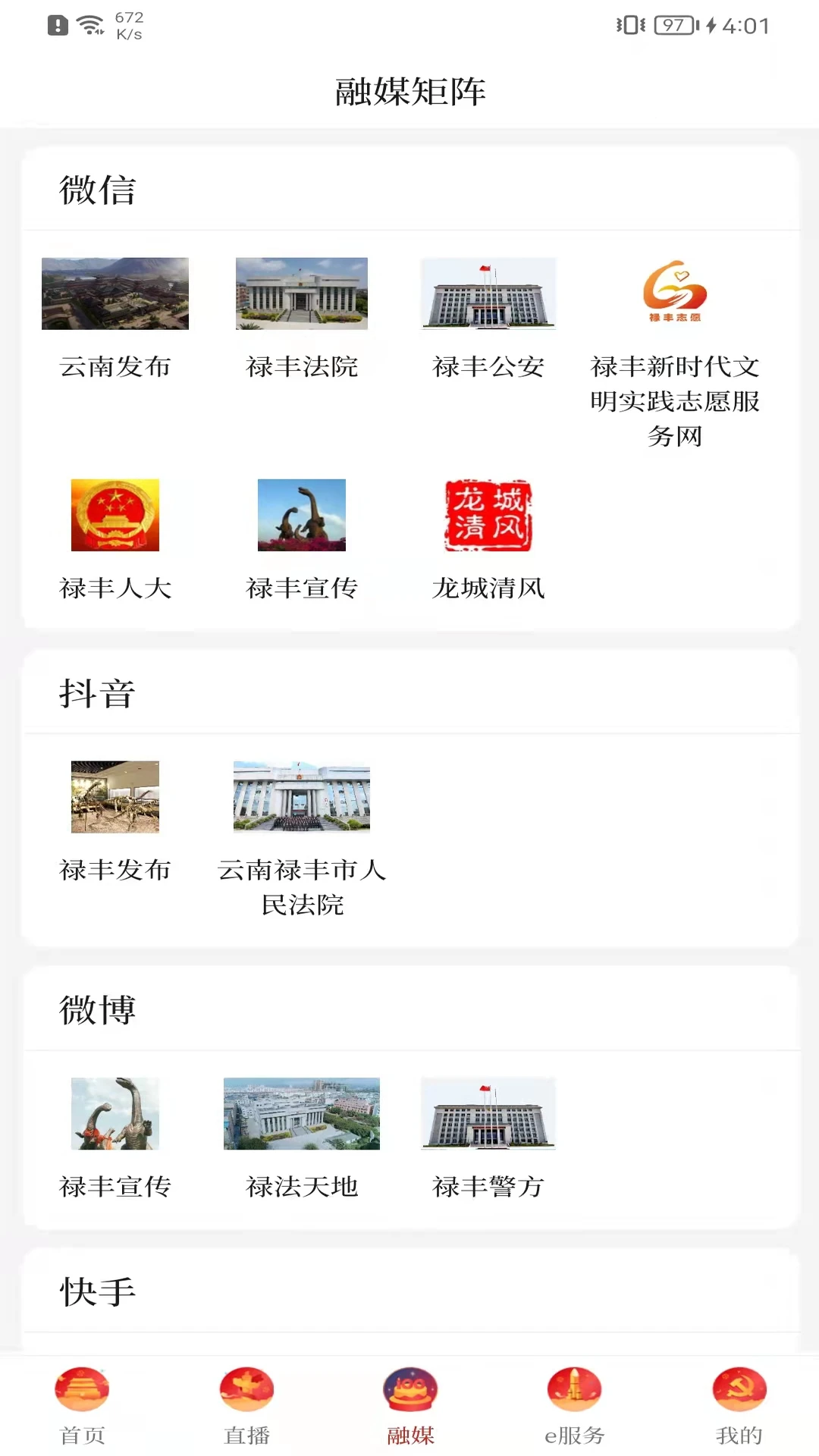This screenshot has height=1456, width=819.
Task: Open the 云南发布 WeChat account
Action: point(115,294)
